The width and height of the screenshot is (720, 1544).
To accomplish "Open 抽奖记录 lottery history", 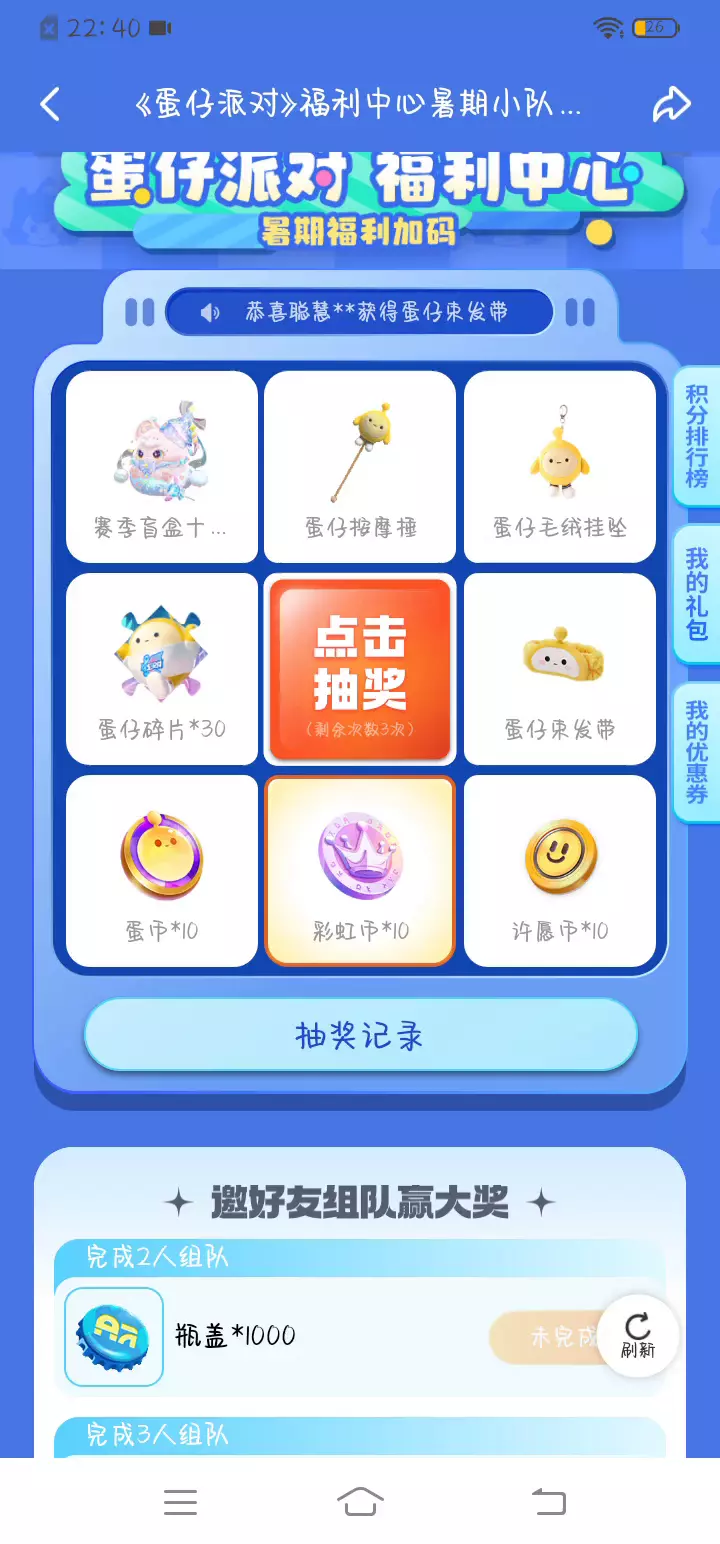I will tap(360, 1035).
